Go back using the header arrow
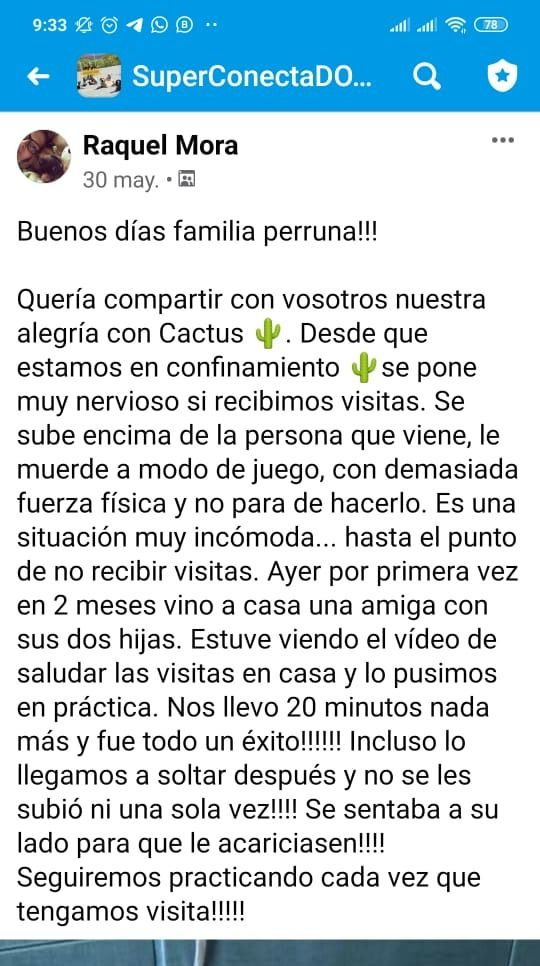 (x=38, y=76)
